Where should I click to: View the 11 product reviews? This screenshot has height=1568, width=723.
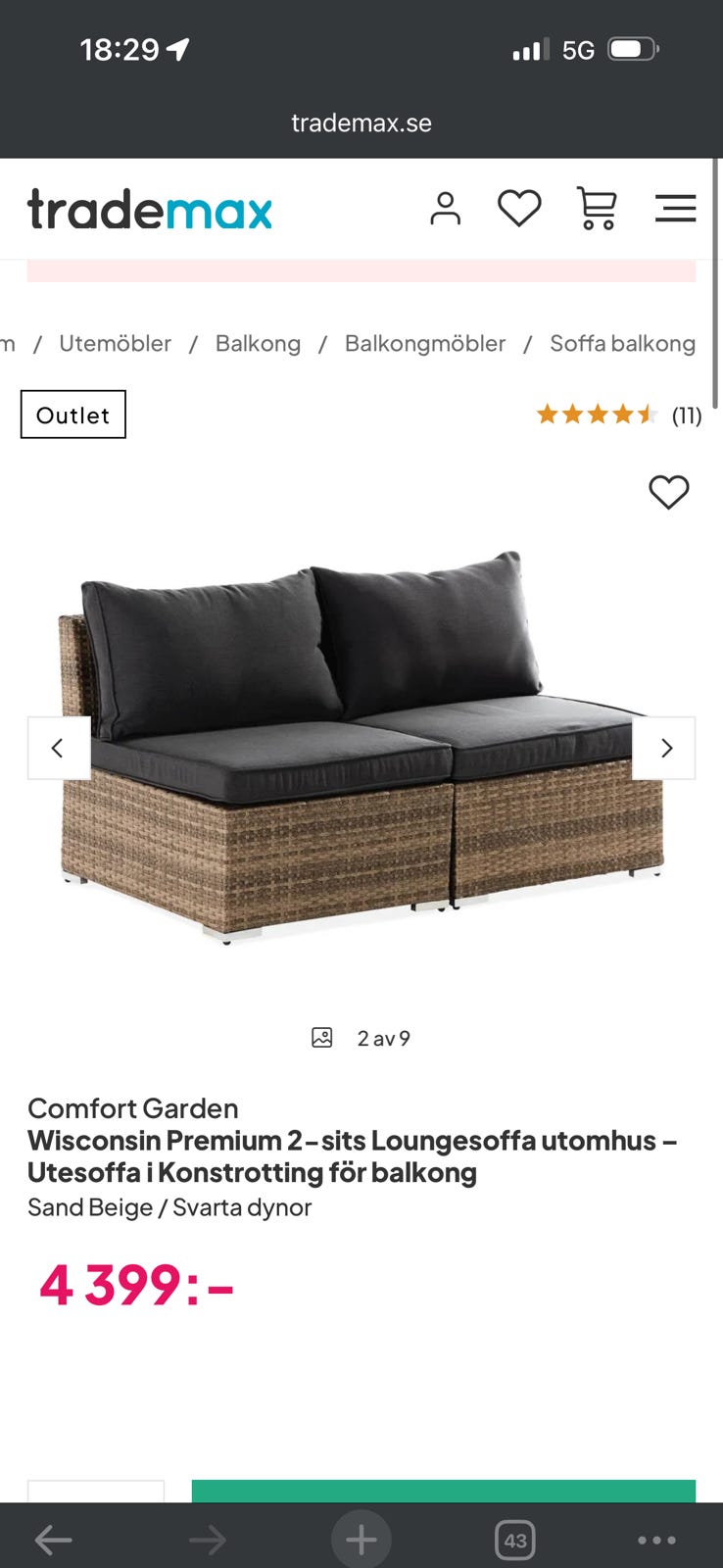click(x=618, y=416)
